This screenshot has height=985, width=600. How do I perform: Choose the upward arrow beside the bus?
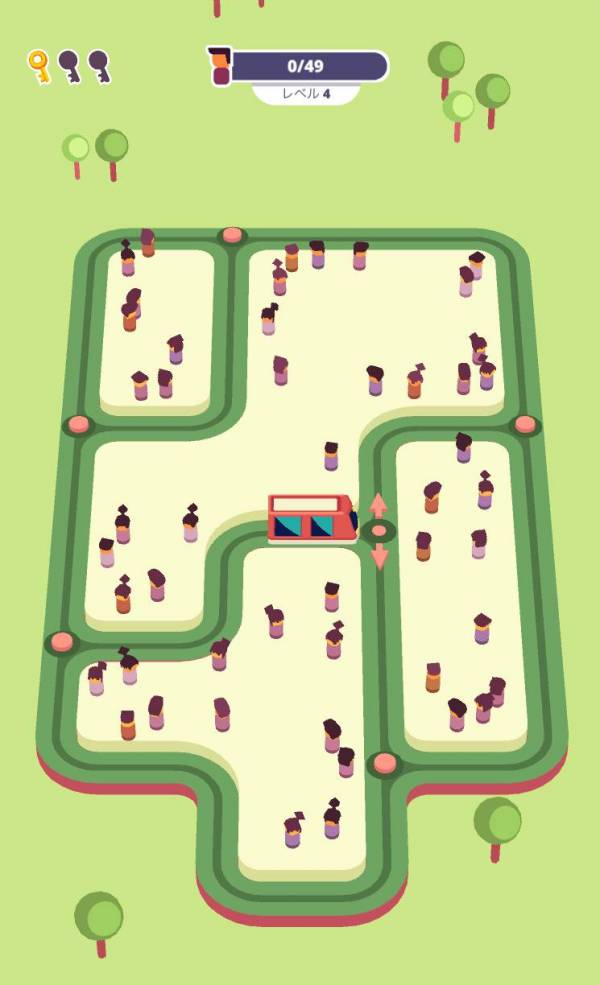(378, 504)
